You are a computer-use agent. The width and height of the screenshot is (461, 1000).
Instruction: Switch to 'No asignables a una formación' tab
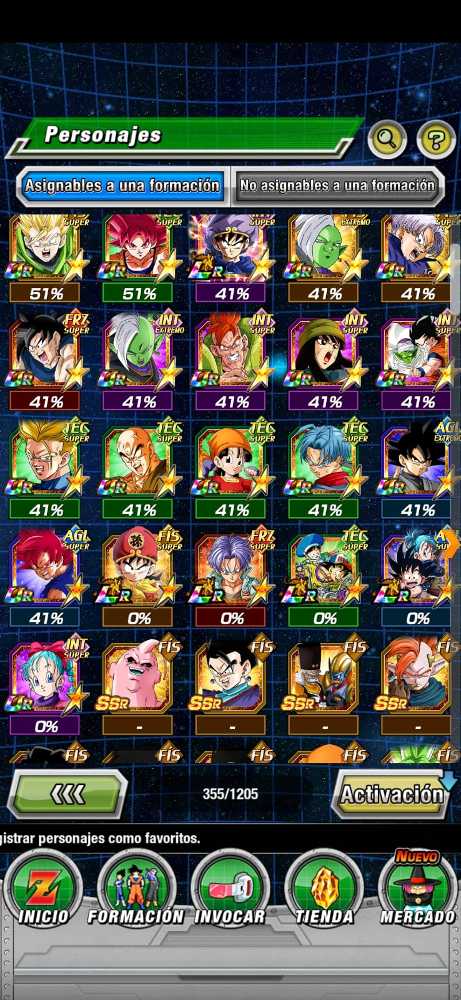[337, 186]
